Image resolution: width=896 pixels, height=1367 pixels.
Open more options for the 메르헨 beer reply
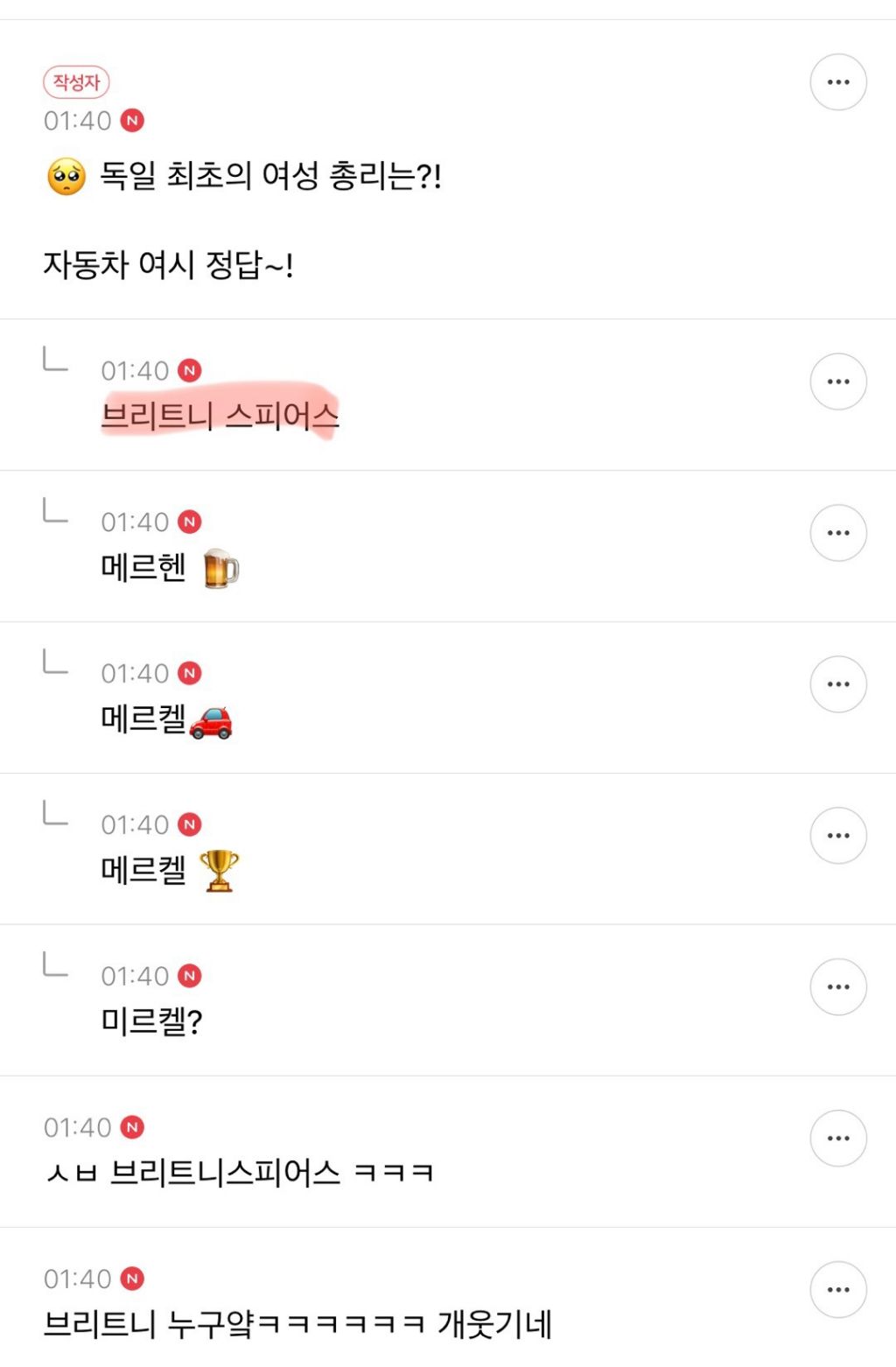pos(838,533)
